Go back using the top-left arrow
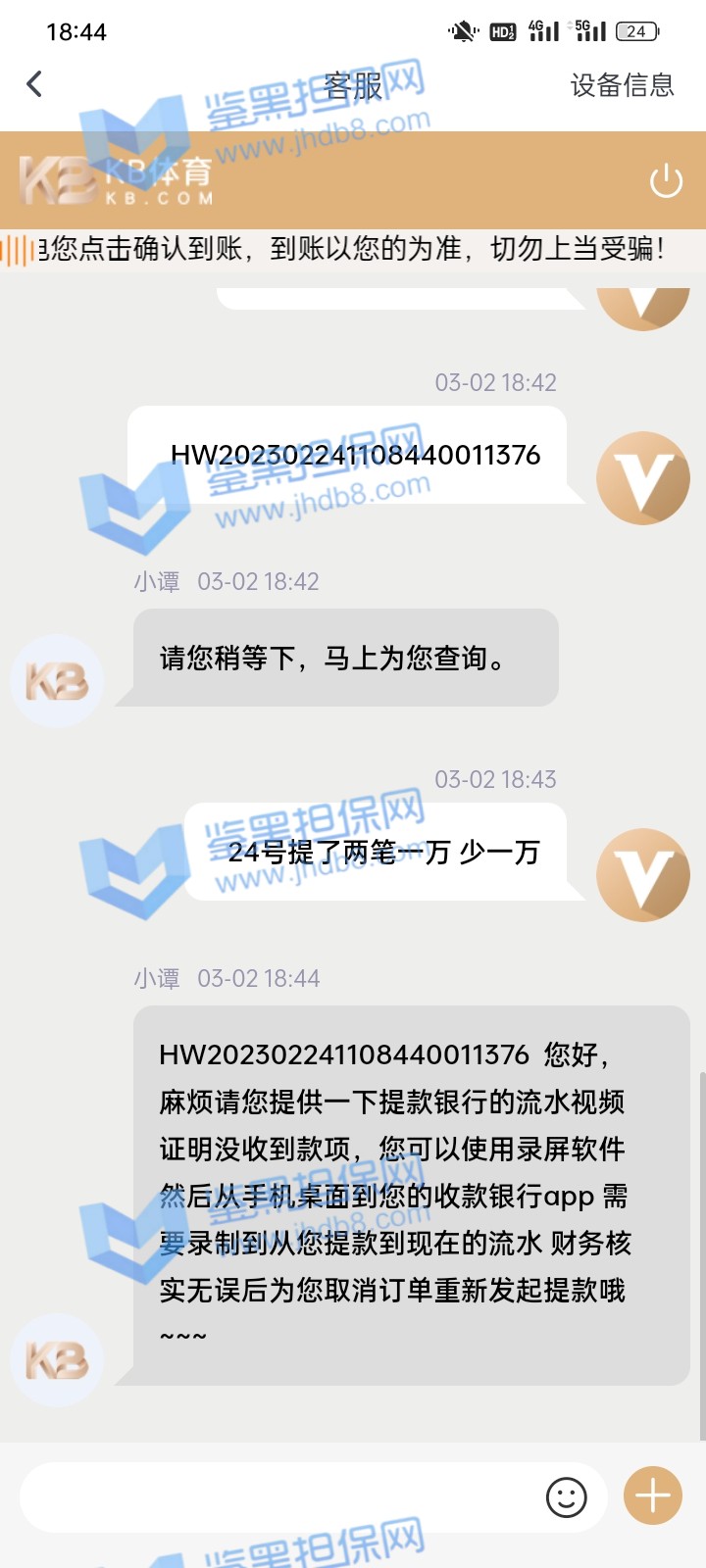Viewport: 706px width, 1568px height. pos(35,84)
